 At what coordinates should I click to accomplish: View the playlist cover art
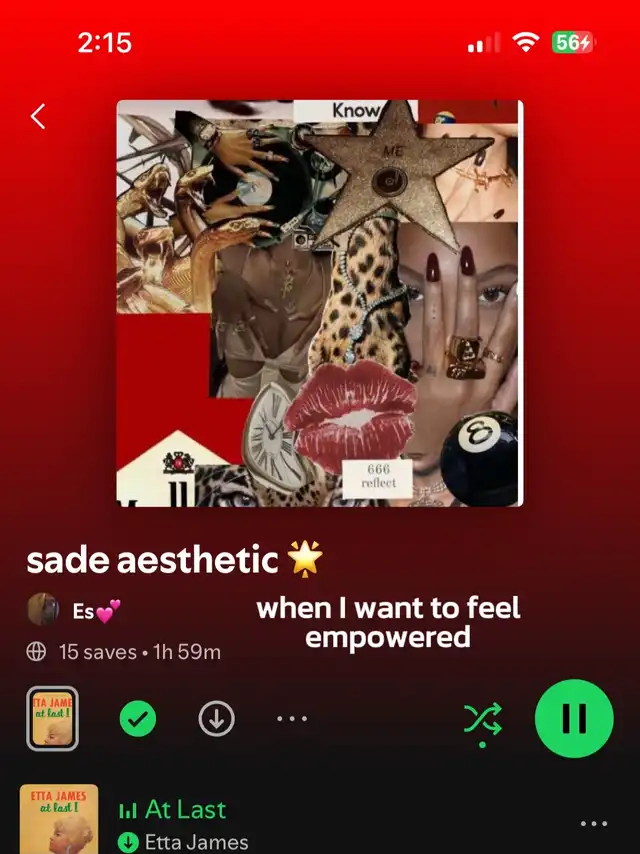319,303
